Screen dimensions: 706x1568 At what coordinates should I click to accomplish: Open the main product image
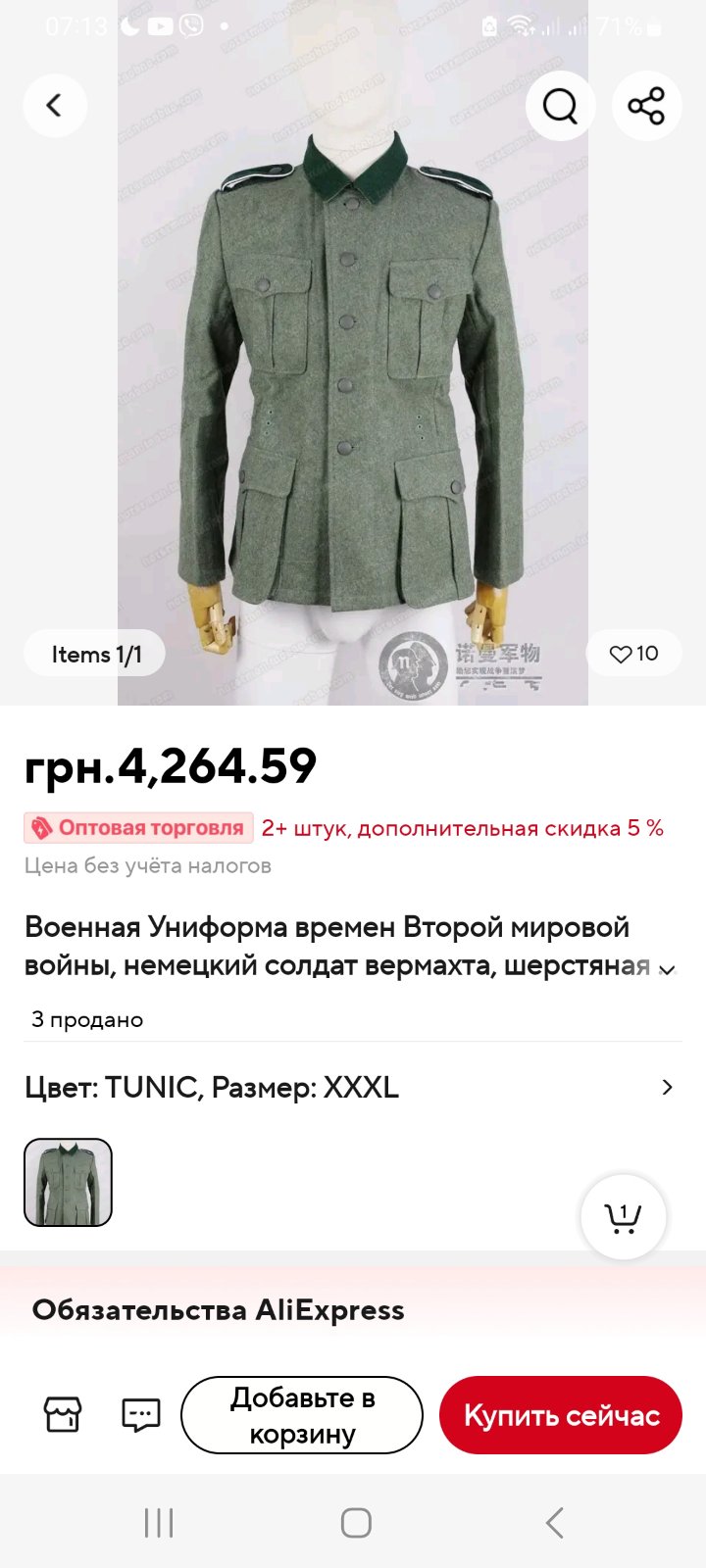click(x=353, y=392)
